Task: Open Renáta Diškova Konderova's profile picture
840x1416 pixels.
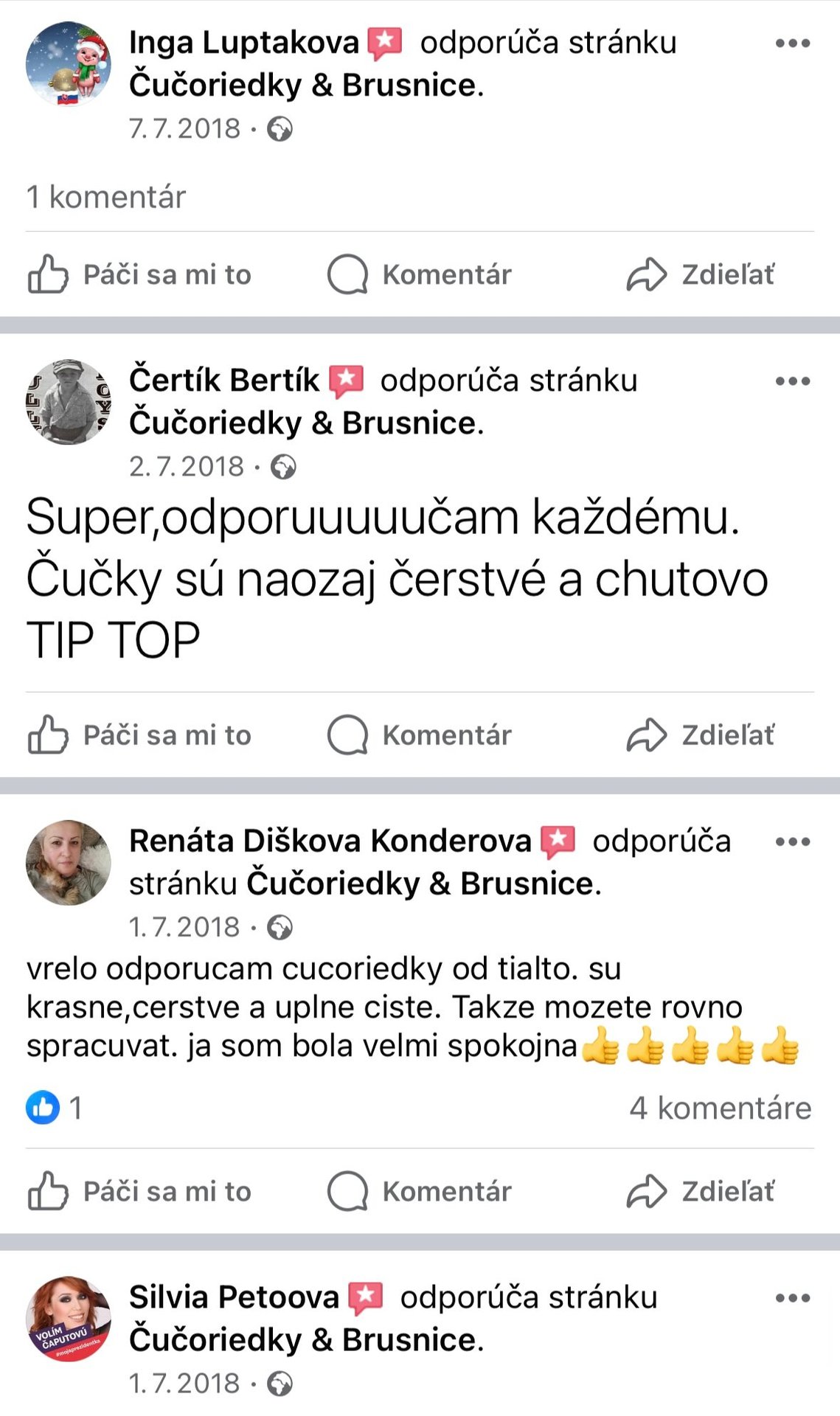Action: point(69,862)
